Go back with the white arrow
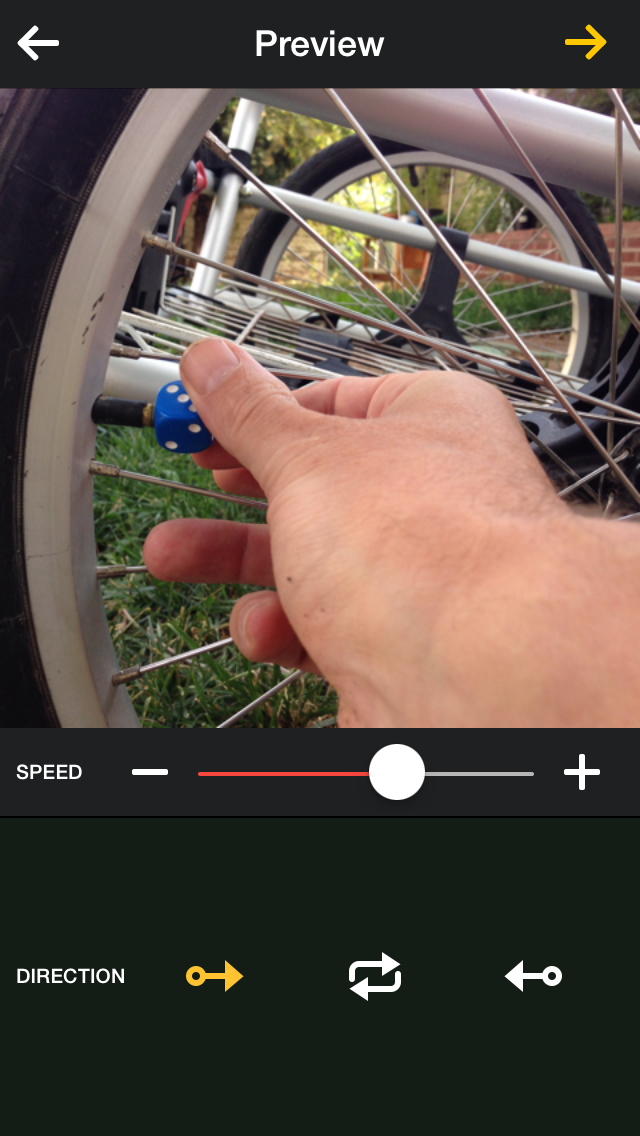Screen dimensions: 640x1136 (x=38, y=43)
